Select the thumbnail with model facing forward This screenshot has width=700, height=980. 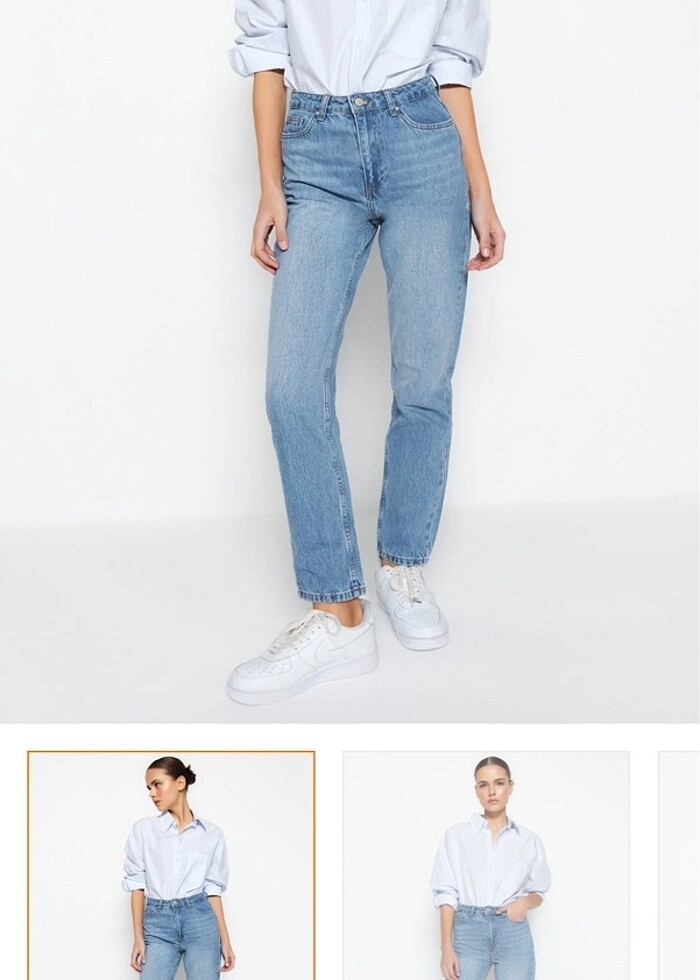[487, 865]
